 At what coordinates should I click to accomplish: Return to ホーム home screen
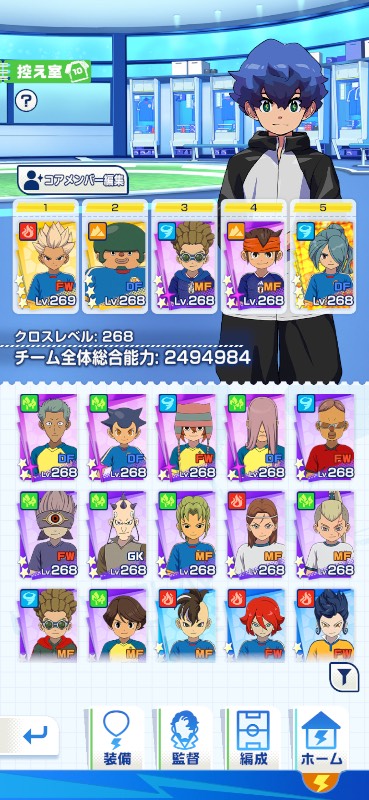click(322, 738)
